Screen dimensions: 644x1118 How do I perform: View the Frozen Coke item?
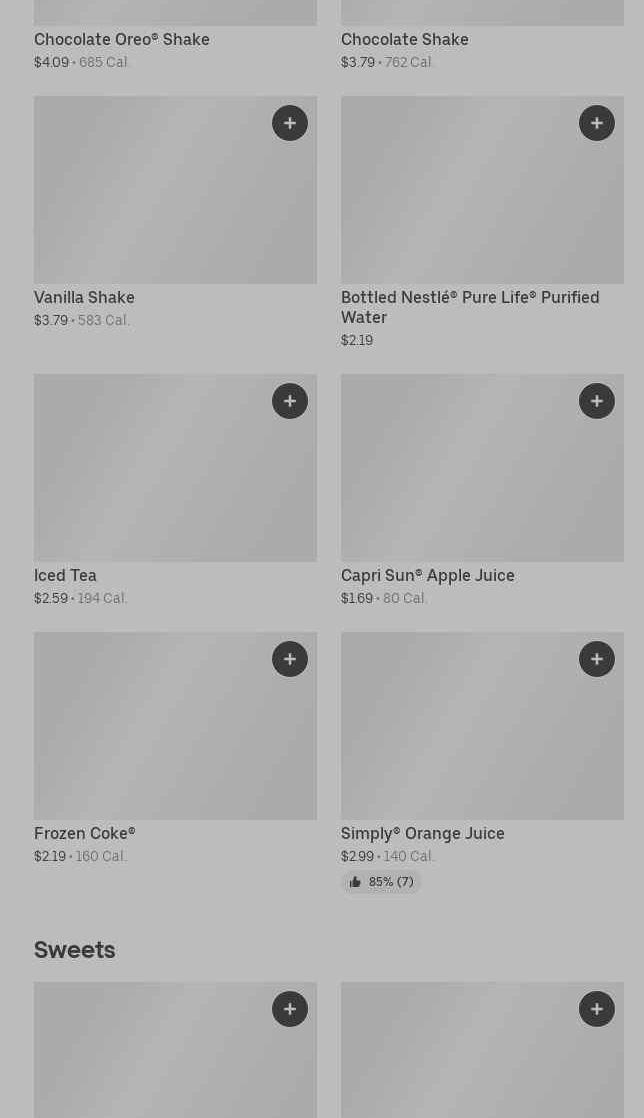tap(175, 736)
